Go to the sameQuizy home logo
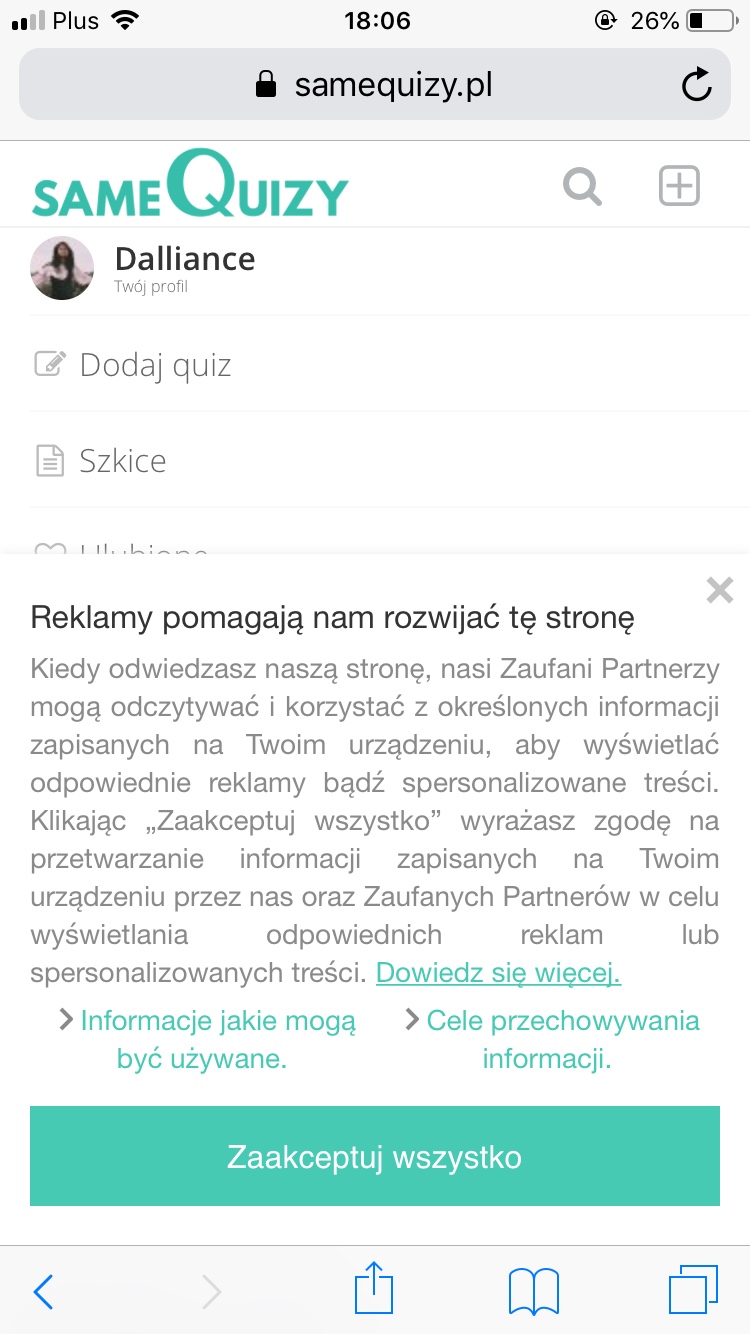This screenshot has width=750, height=1334. [x=190, y=186]
